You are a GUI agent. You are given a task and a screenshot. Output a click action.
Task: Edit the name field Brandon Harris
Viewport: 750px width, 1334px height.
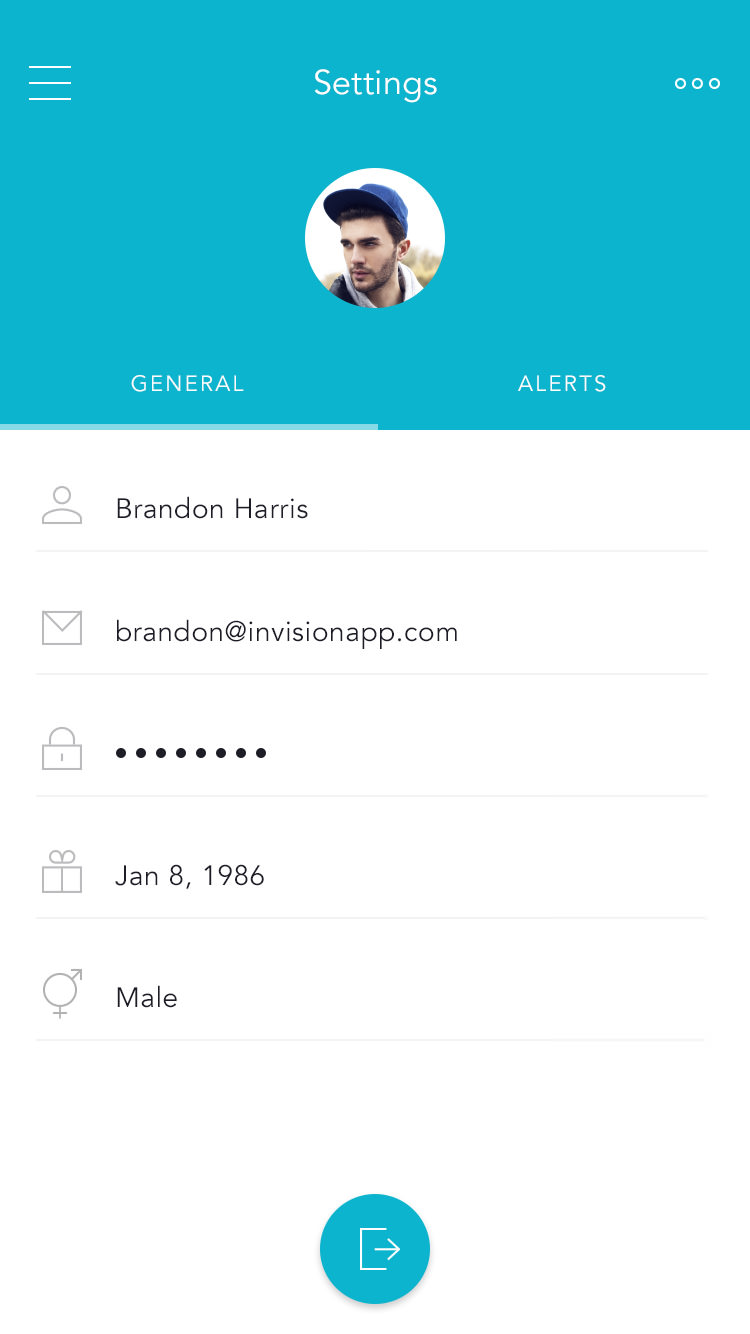(x=372, y=509)
